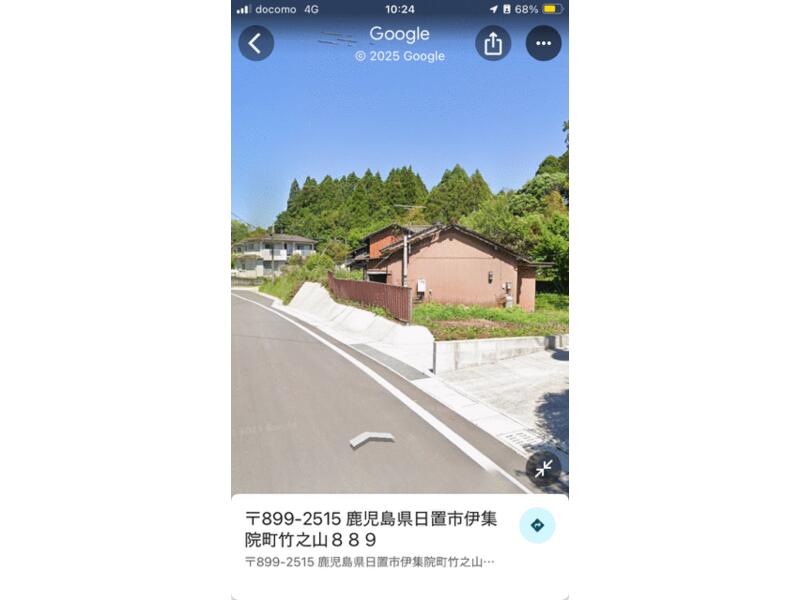Image resolution: width=800 pixels, height=600 pixels.
Task: Get directions with the blue arrow button
Action: [537, 525]
